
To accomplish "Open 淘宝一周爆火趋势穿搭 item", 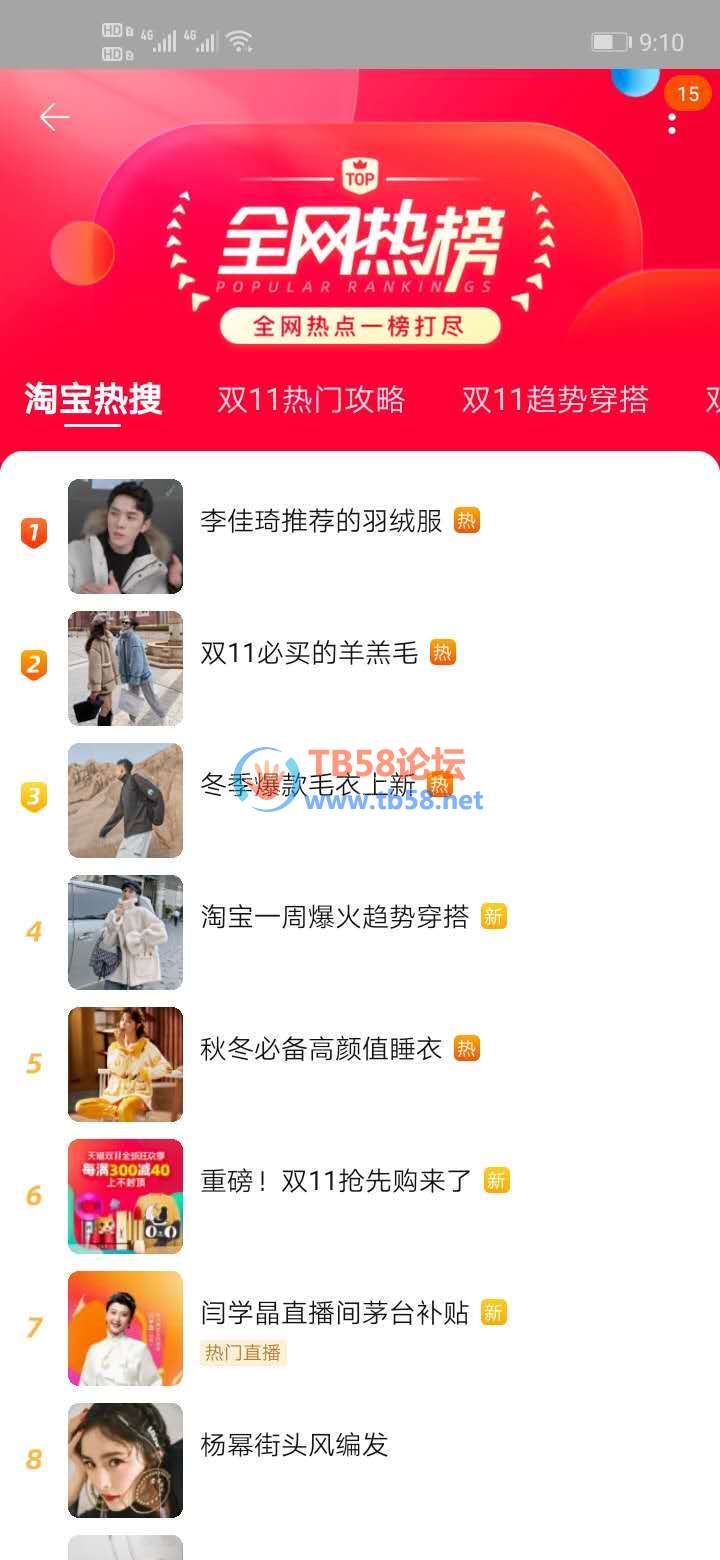I will (x=335, y=917).
